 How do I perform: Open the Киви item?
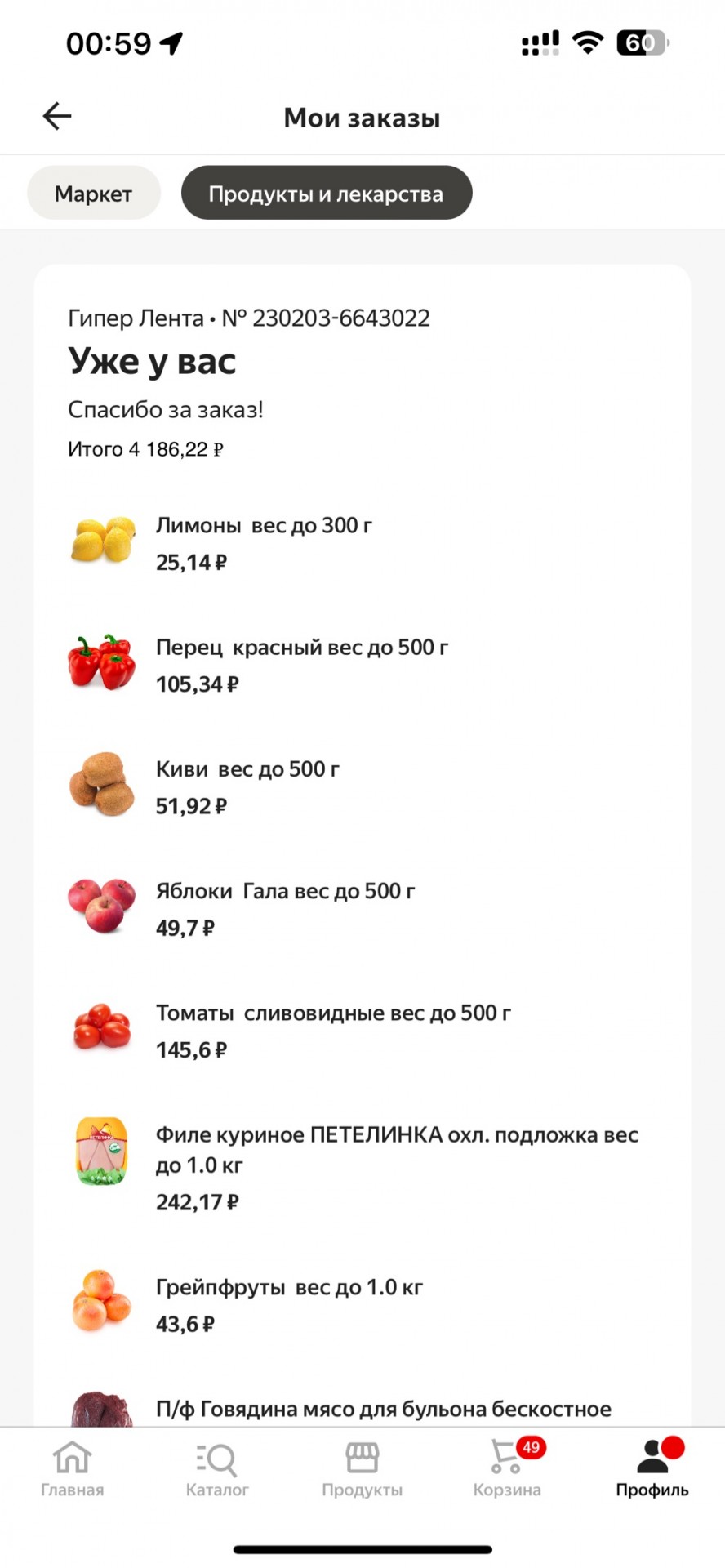[362, 786]
